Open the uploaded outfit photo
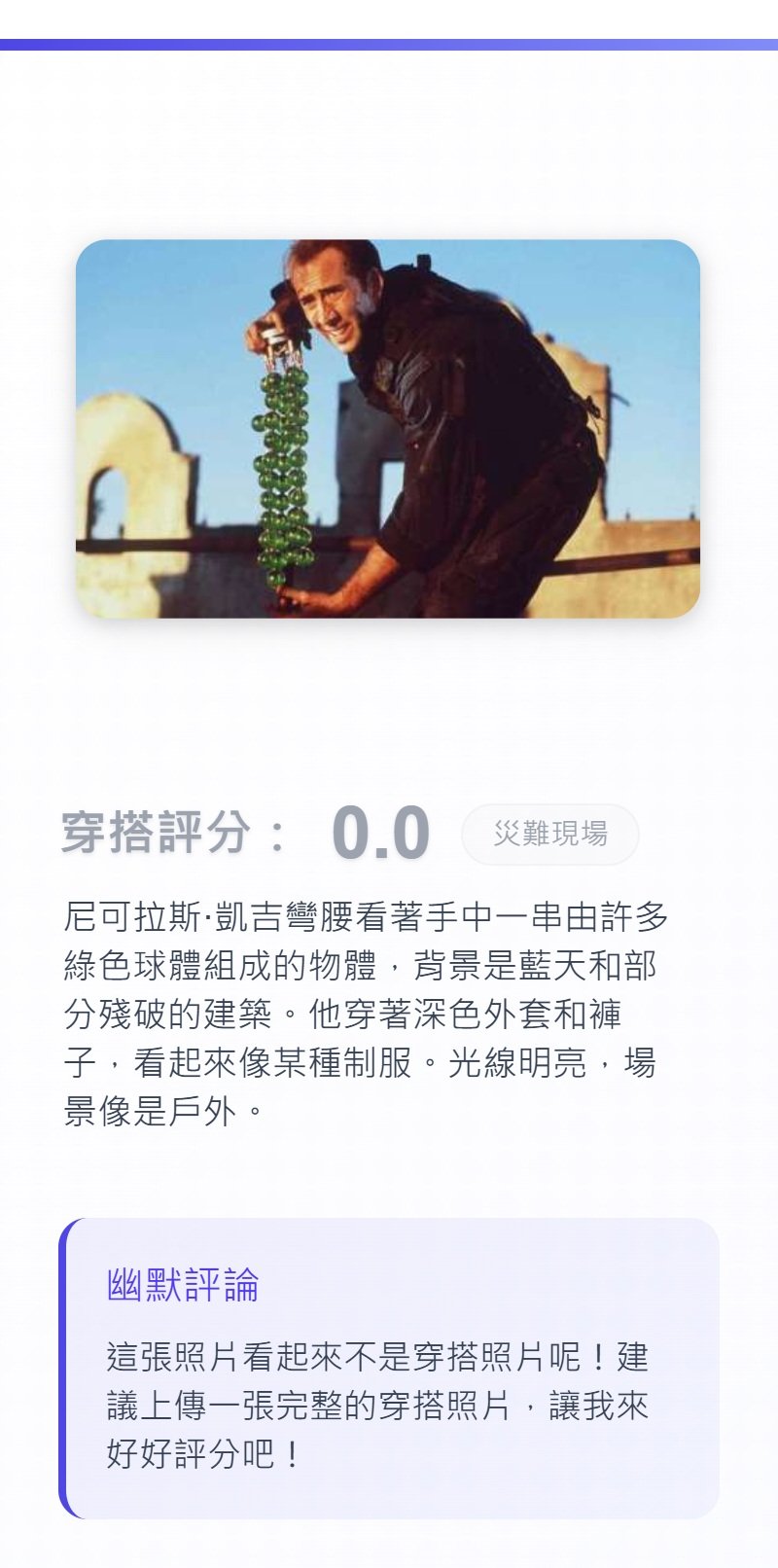 coord(388,429)
